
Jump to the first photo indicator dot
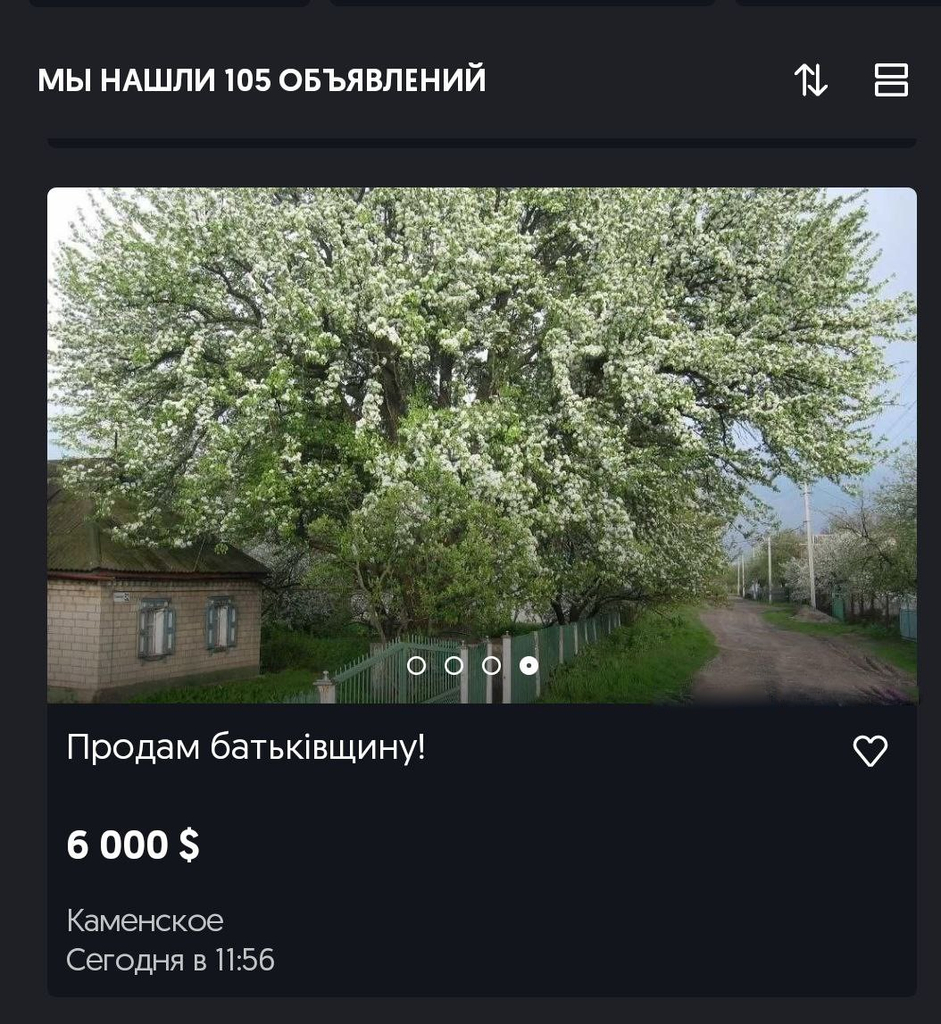(416, 665)
